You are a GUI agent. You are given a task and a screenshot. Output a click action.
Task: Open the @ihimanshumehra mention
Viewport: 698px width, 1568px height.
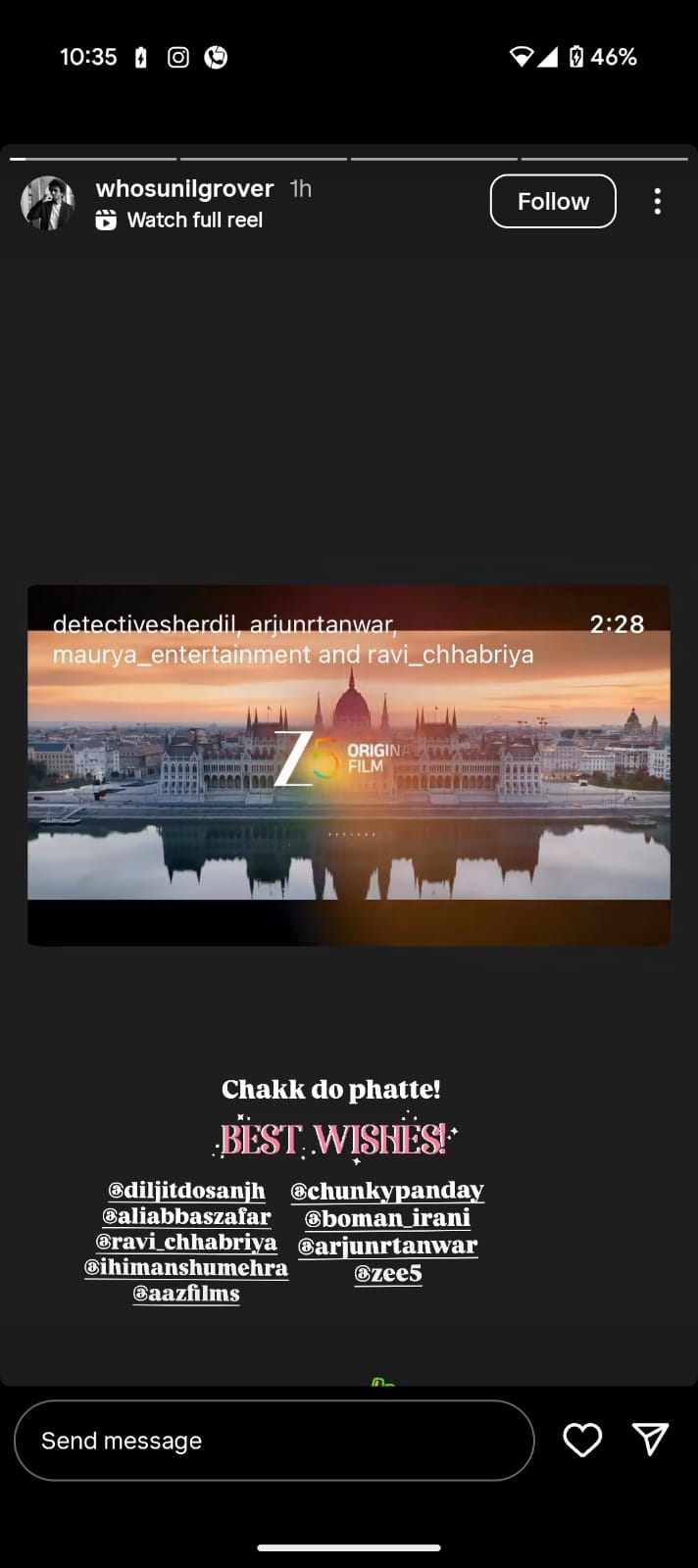point(186,1268)
